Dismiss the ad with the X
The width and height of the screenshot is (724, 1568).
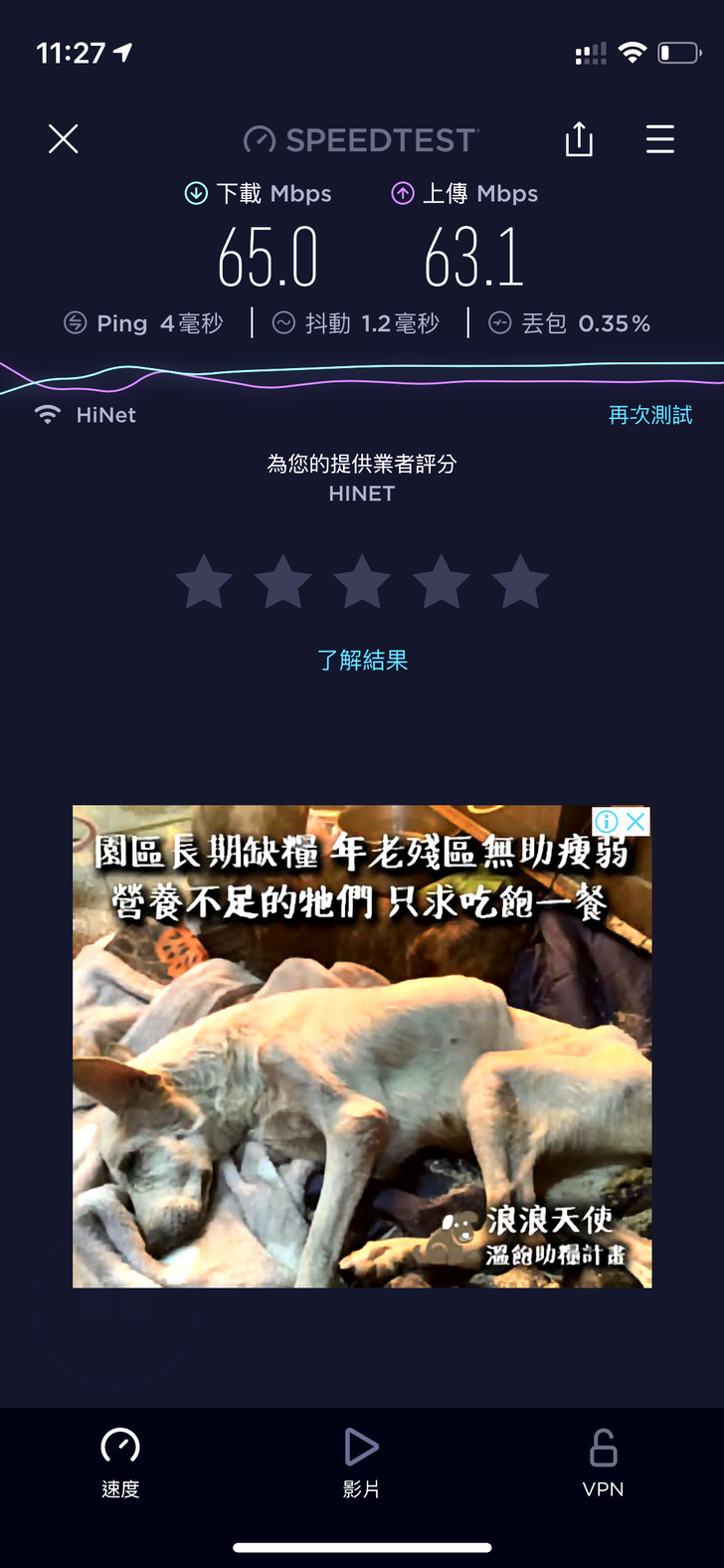point(635,822)
